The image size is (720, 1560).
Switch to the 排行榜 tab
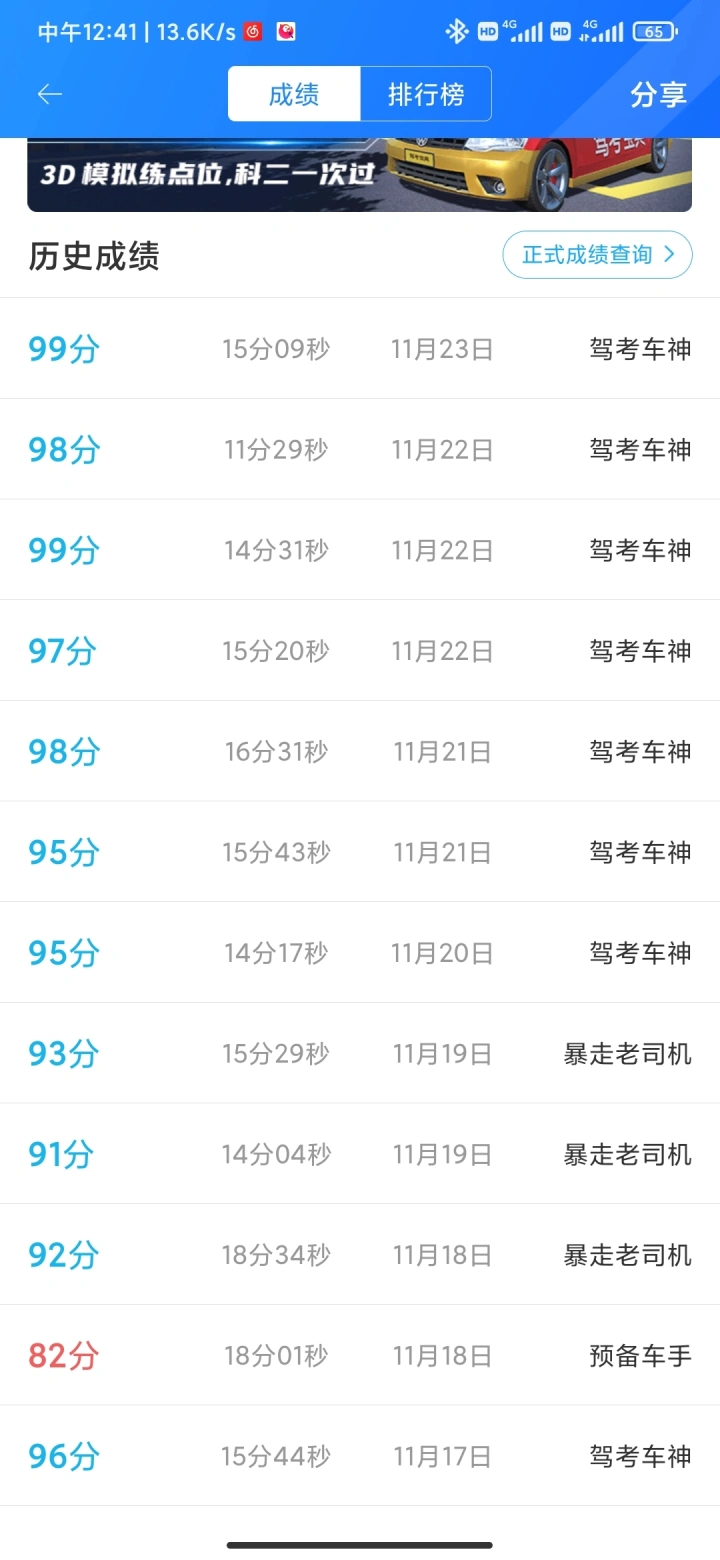point(426,94)
